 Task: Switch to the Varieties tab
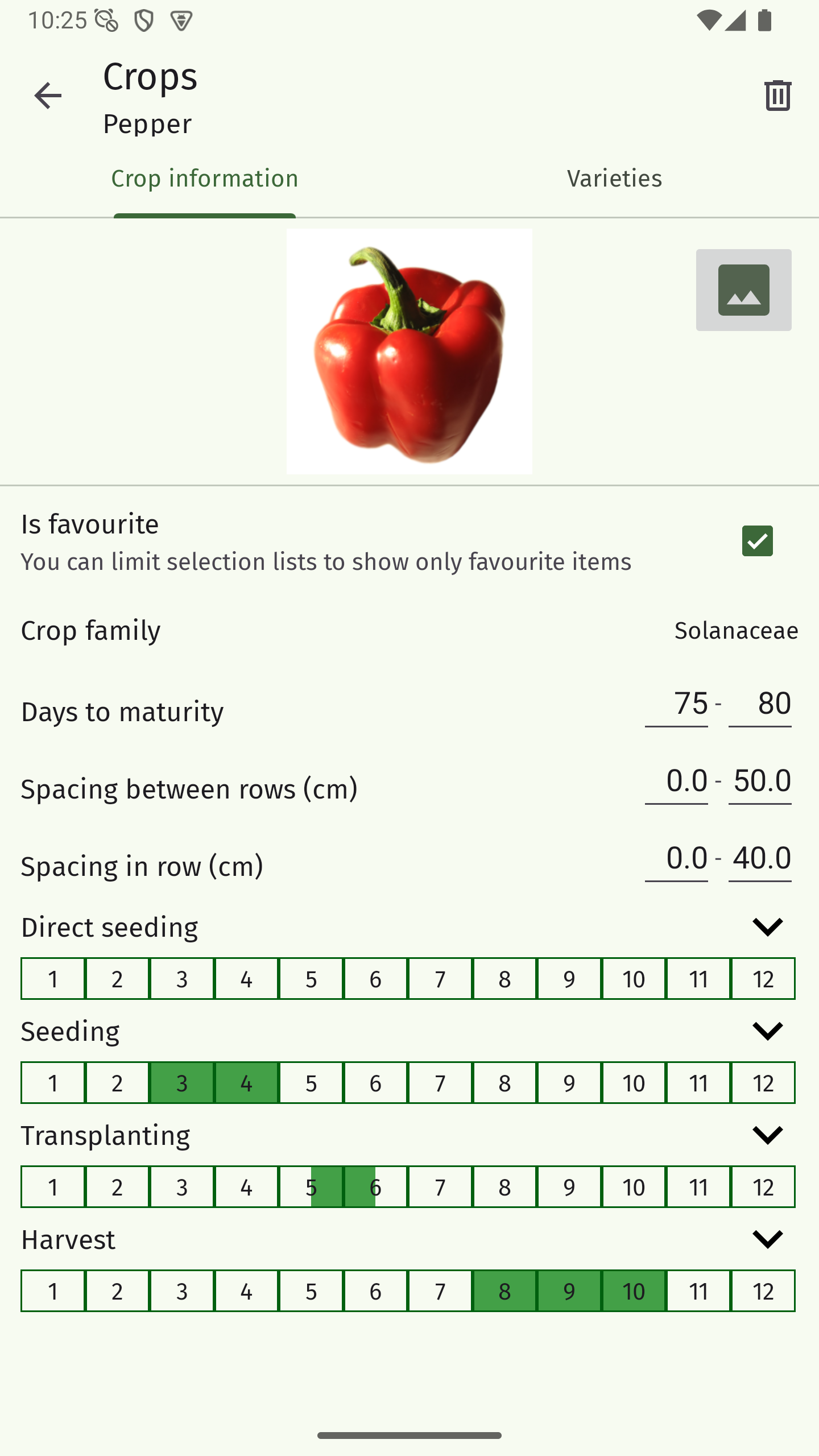point(614,179)
